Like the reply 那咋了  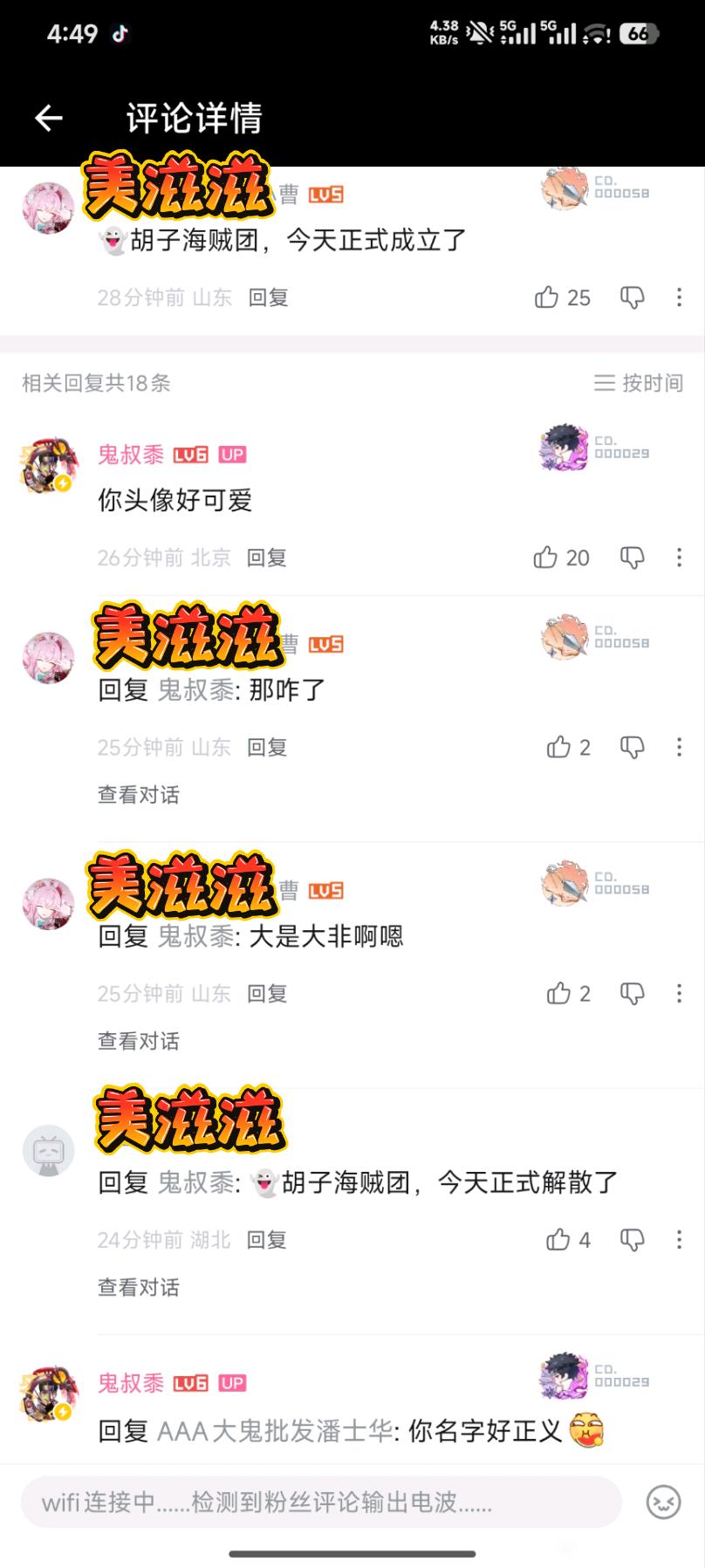[x=558, y=747]
